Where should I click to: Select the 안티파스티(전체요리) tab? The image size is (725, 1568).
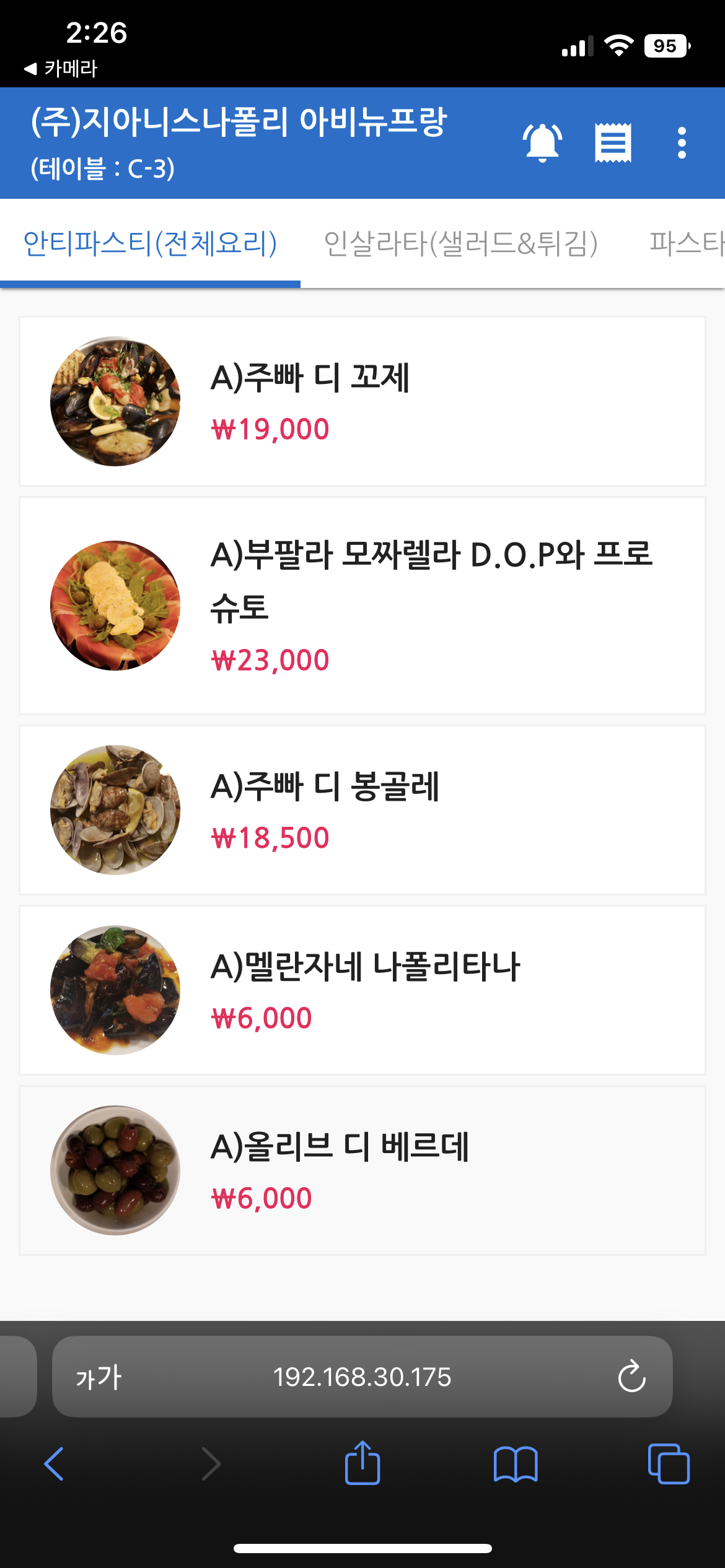pos(150,243)
